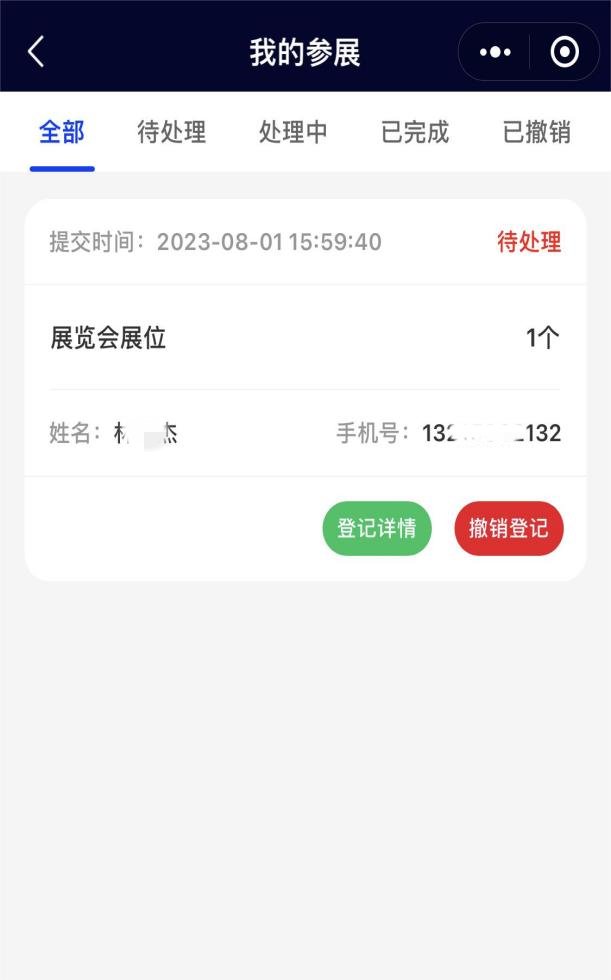Screen dimensions: 611x980
Task: Select the 全部 tab
Action: pyautogui.click(x=62, y=132)
